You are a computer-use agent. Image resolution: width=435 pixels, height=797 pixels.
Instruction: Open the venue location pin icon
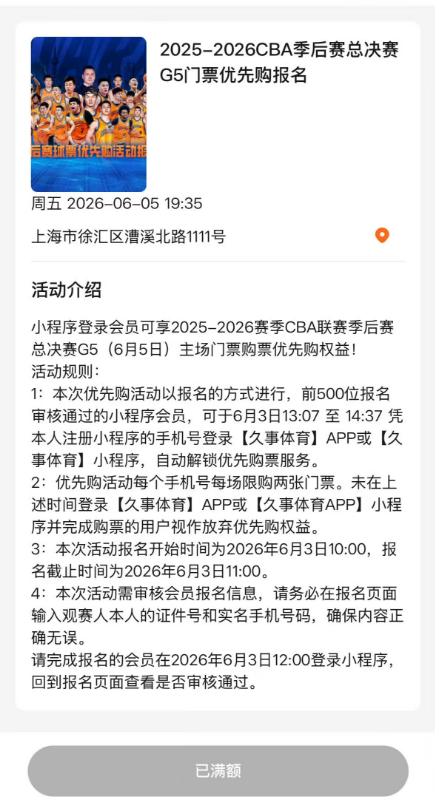pyautogui.click(x=382, y=235)
